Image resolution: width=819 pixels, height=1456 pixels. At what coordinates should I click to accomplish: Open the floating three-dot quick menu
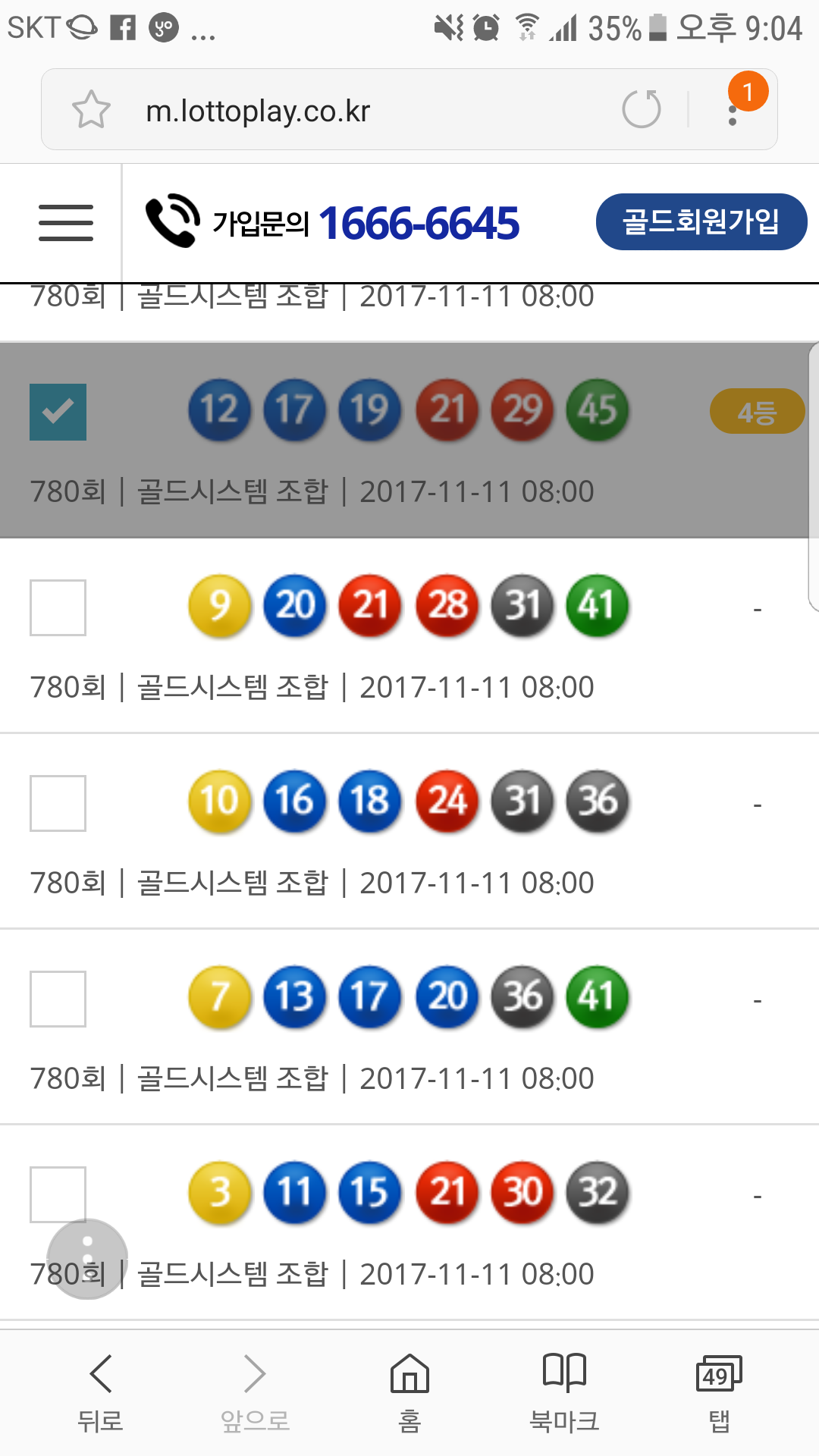87,1259
